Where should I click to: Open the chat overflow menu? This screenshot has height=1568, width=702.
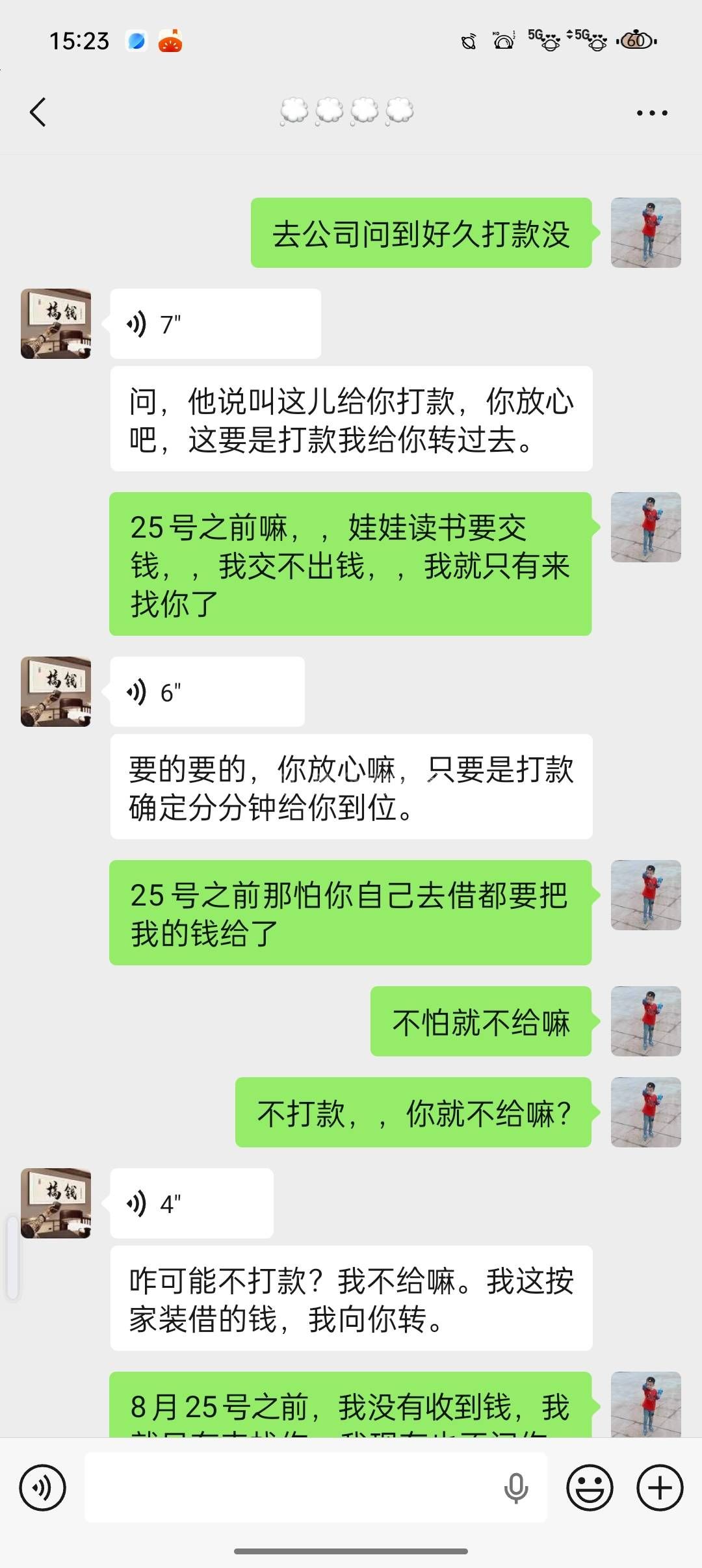[651, 113]
